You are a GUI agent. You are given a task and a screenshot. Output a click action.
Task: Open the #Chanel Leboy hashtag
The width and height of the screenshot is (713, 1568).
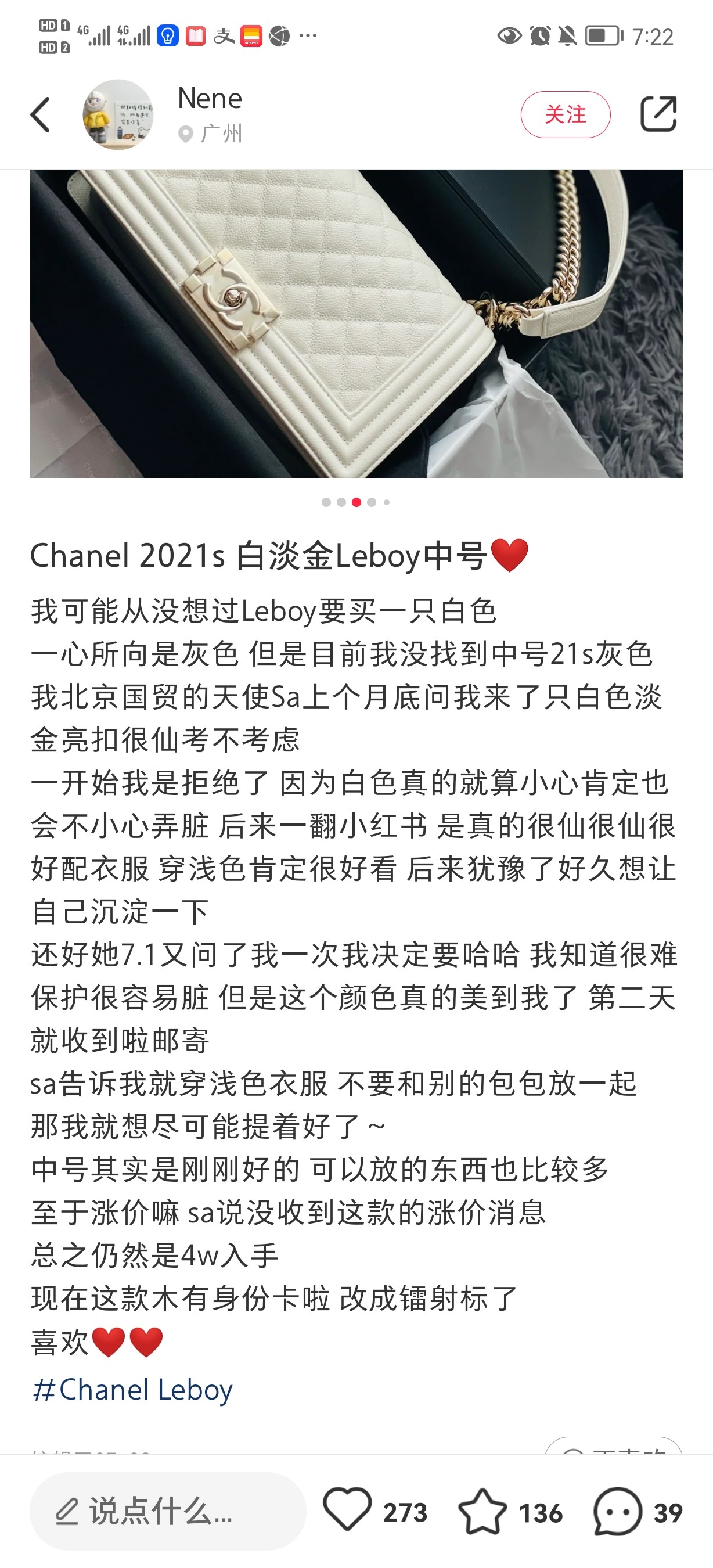(132, 1390)
